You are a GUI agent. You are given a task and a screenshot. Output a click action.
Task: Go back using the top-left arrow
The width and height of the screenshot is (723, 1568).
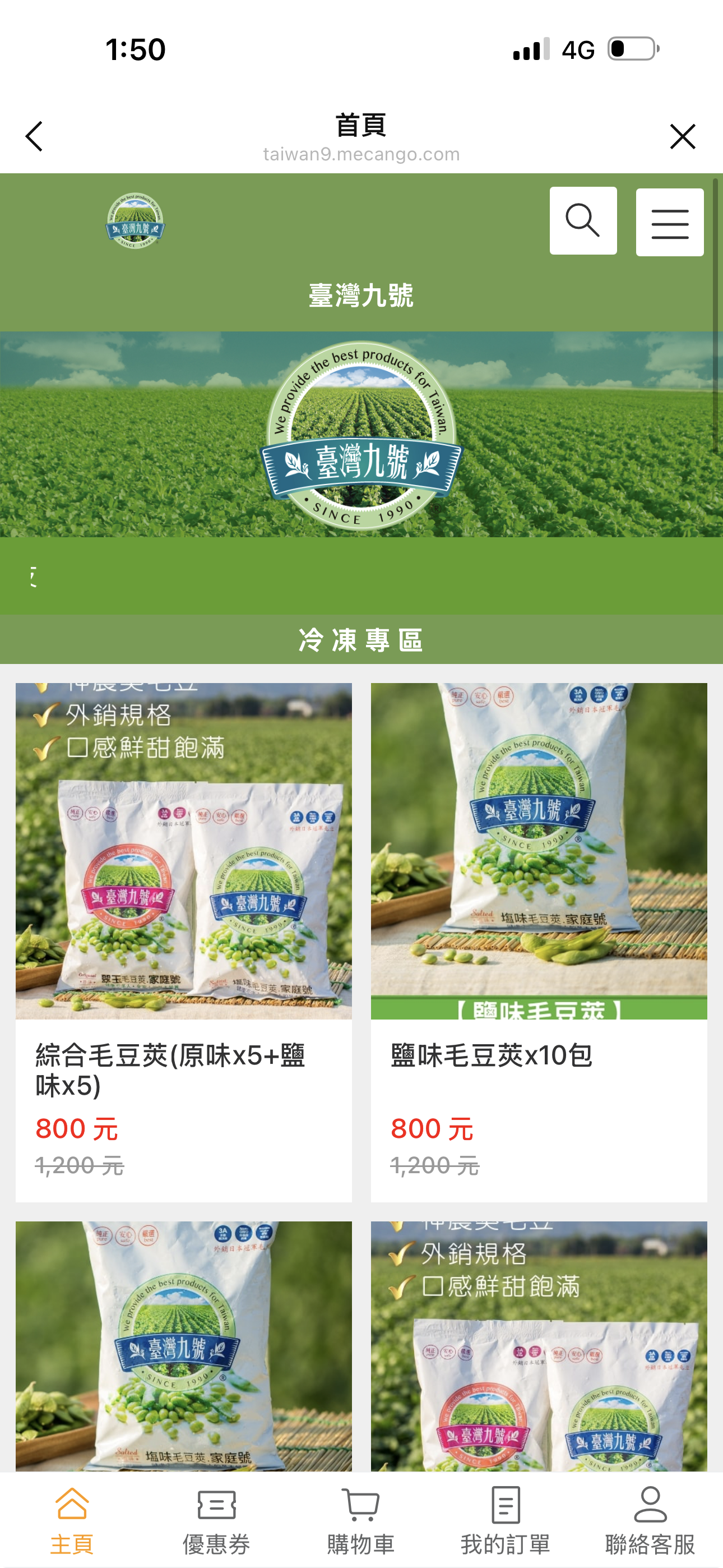[35, 136]
